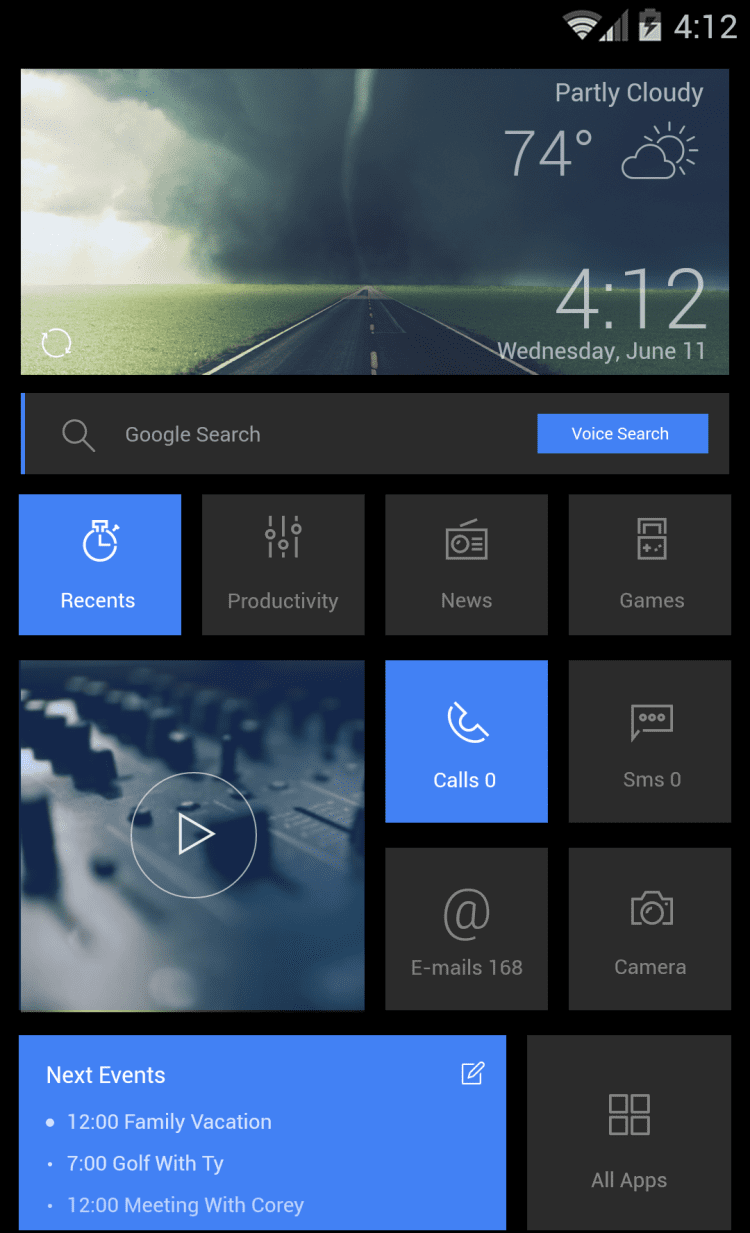Open the Games tile
This screenshot has width=750, height=1233.
pos(650,564)
